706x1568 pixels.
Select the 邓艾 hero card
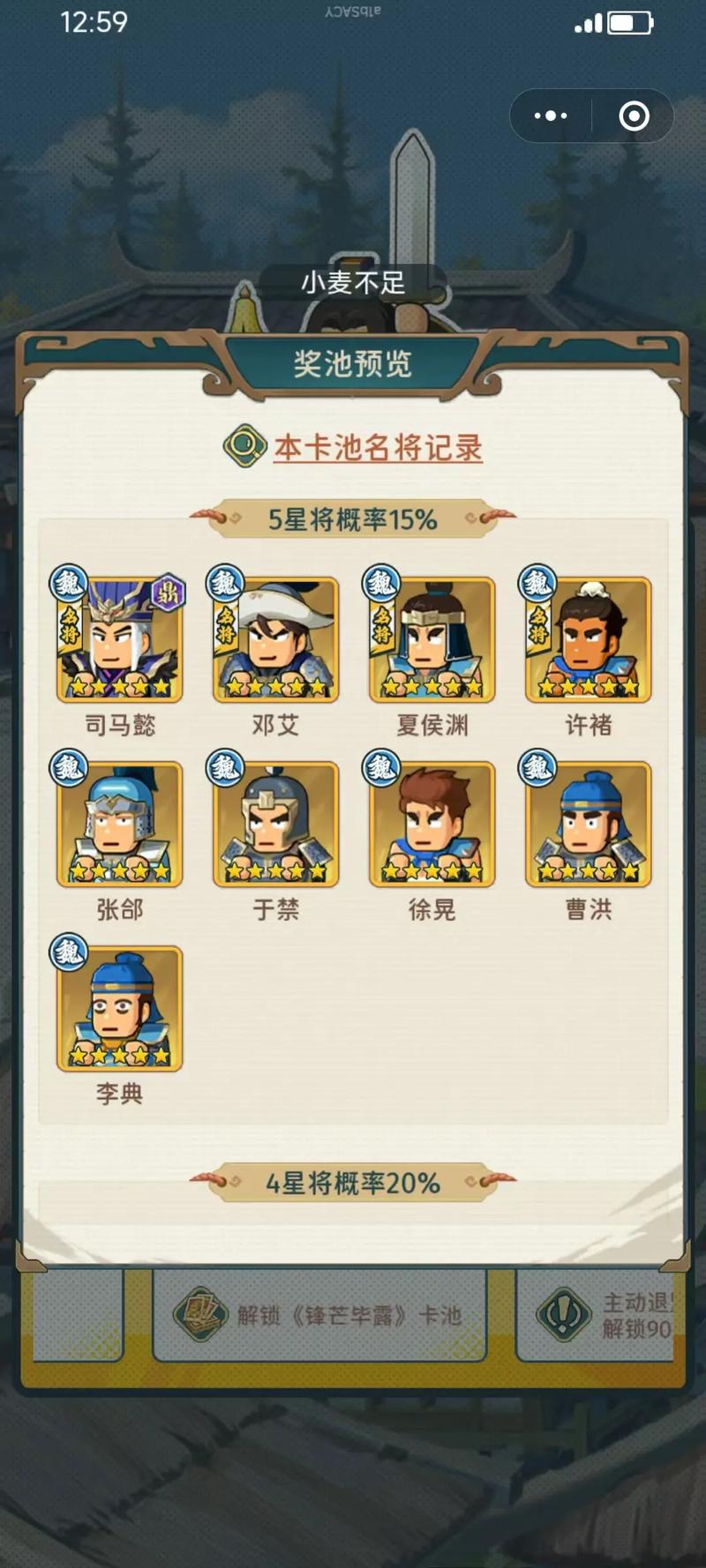275,640
